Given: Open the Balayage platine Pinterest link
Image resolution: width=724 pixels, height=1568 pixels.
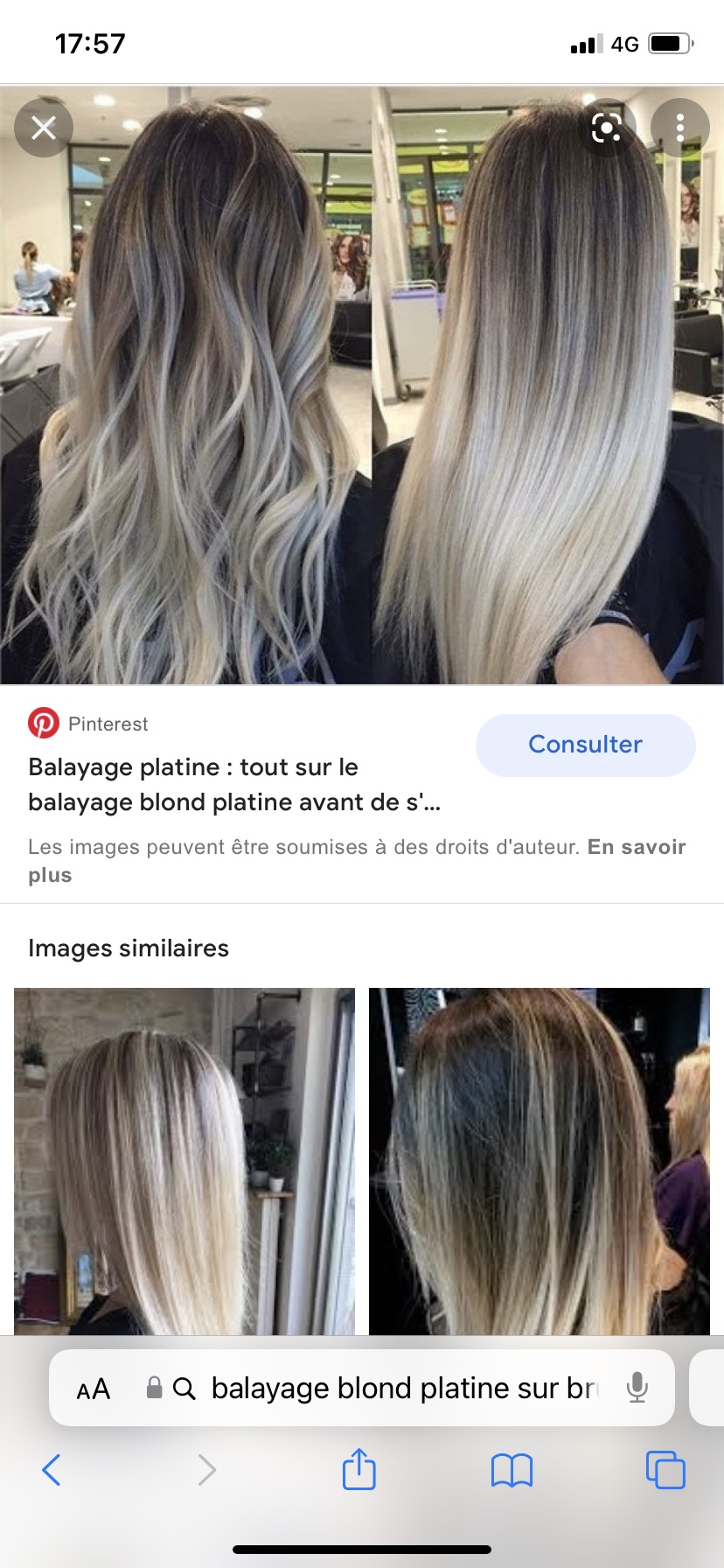Looking at the screenshot, I should pos(234,784).
